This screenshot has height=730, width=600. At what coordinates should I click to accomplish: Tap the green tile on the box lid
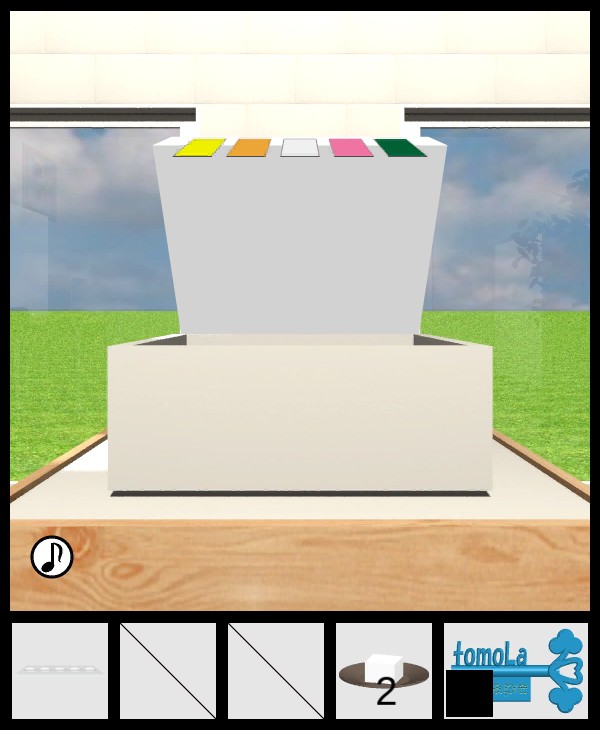(401, 148)
